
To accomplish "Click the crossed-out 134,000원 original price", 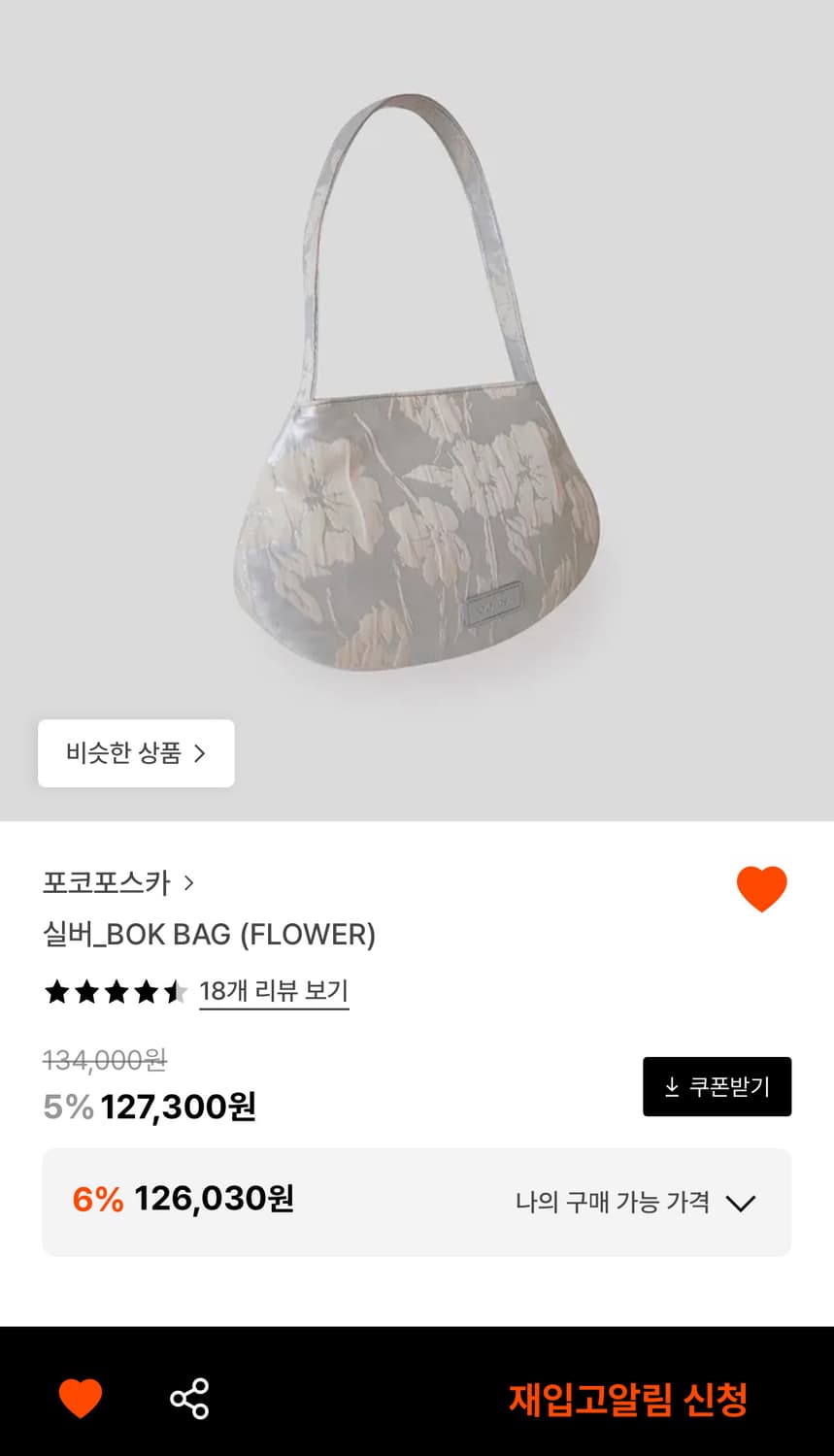I will [x=105, y=1062].
